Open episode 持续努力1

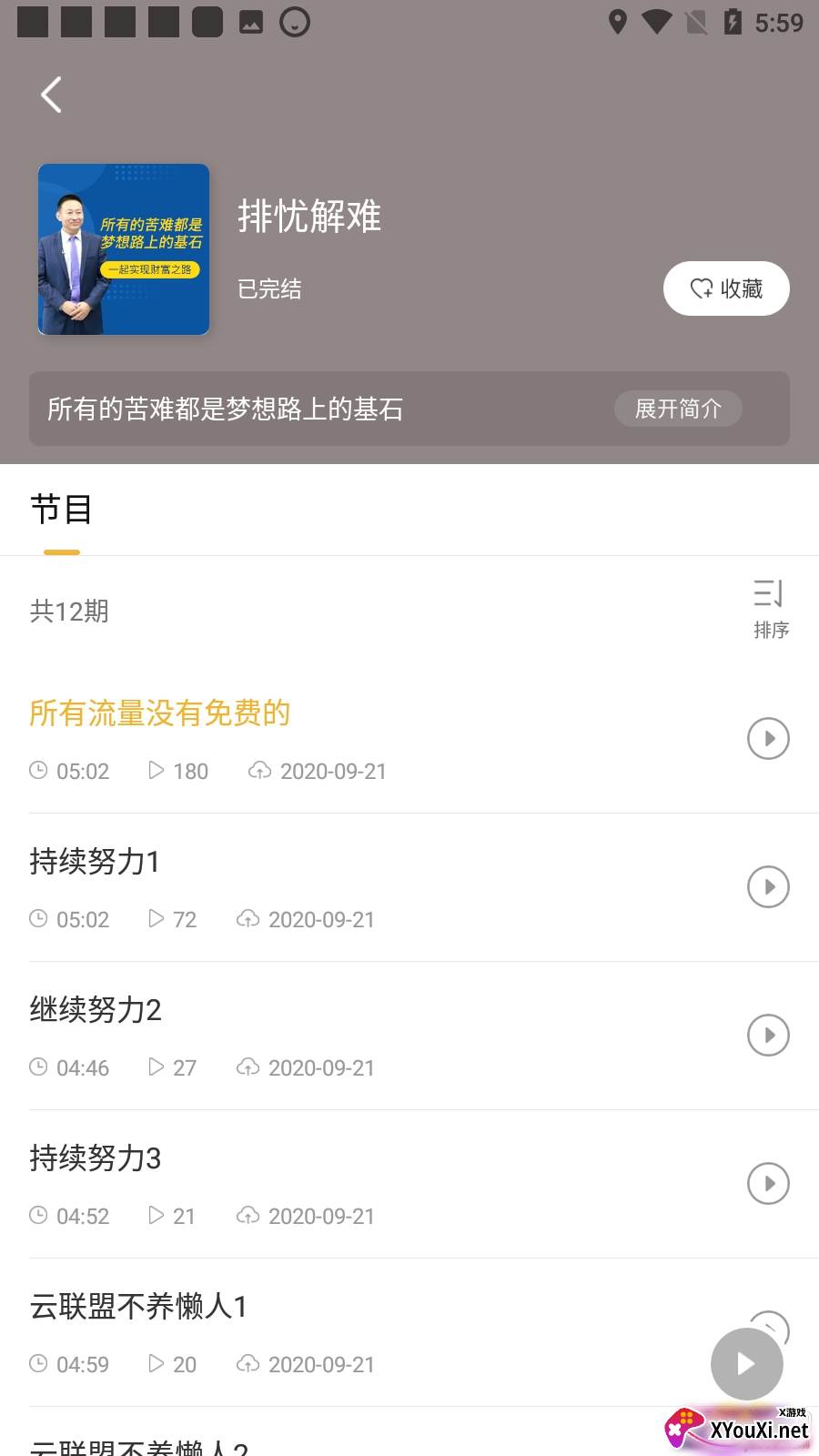[x=95, y=862]
